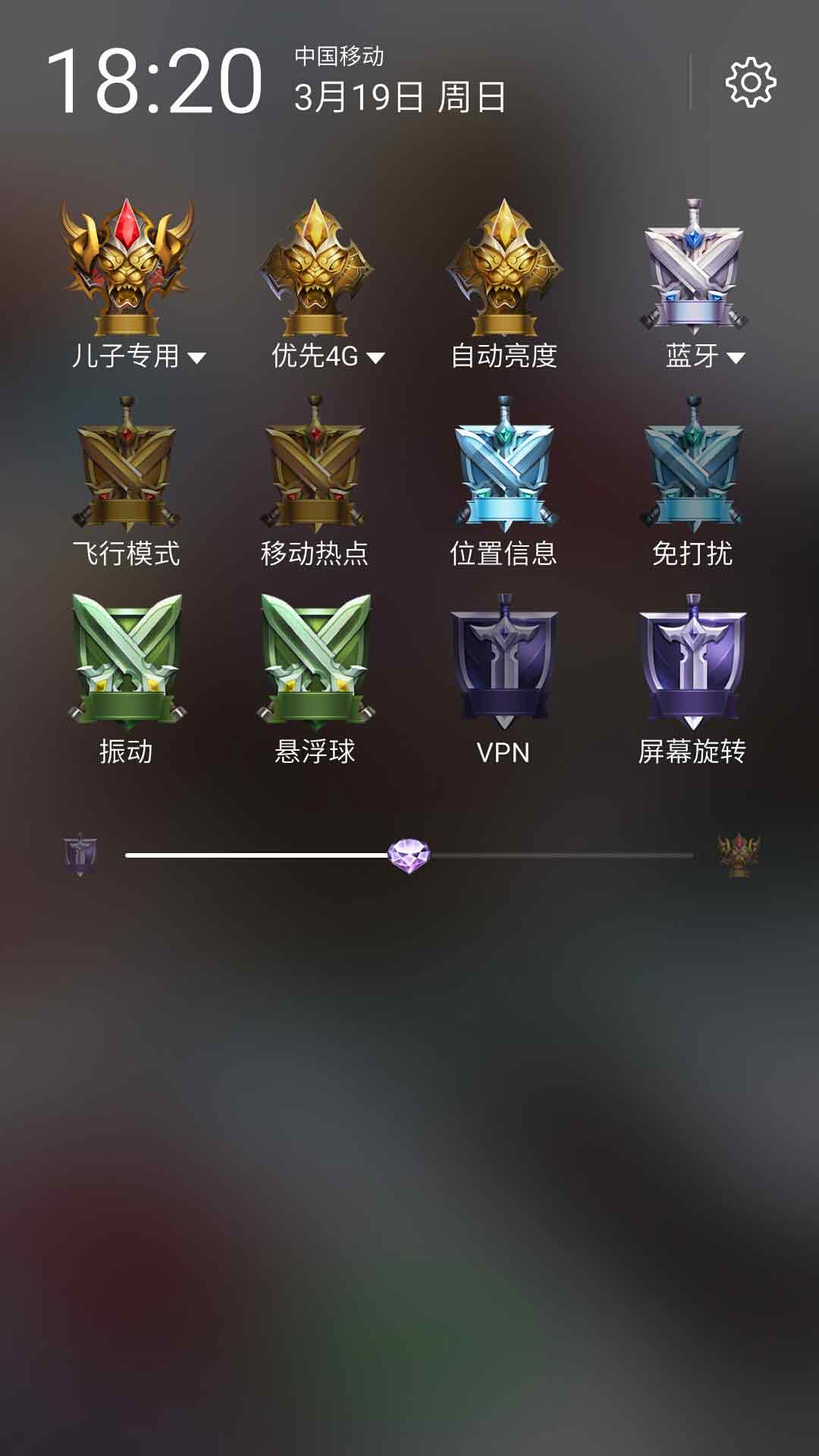Enable 飞行模式 airplane mode

pos(127,463)
